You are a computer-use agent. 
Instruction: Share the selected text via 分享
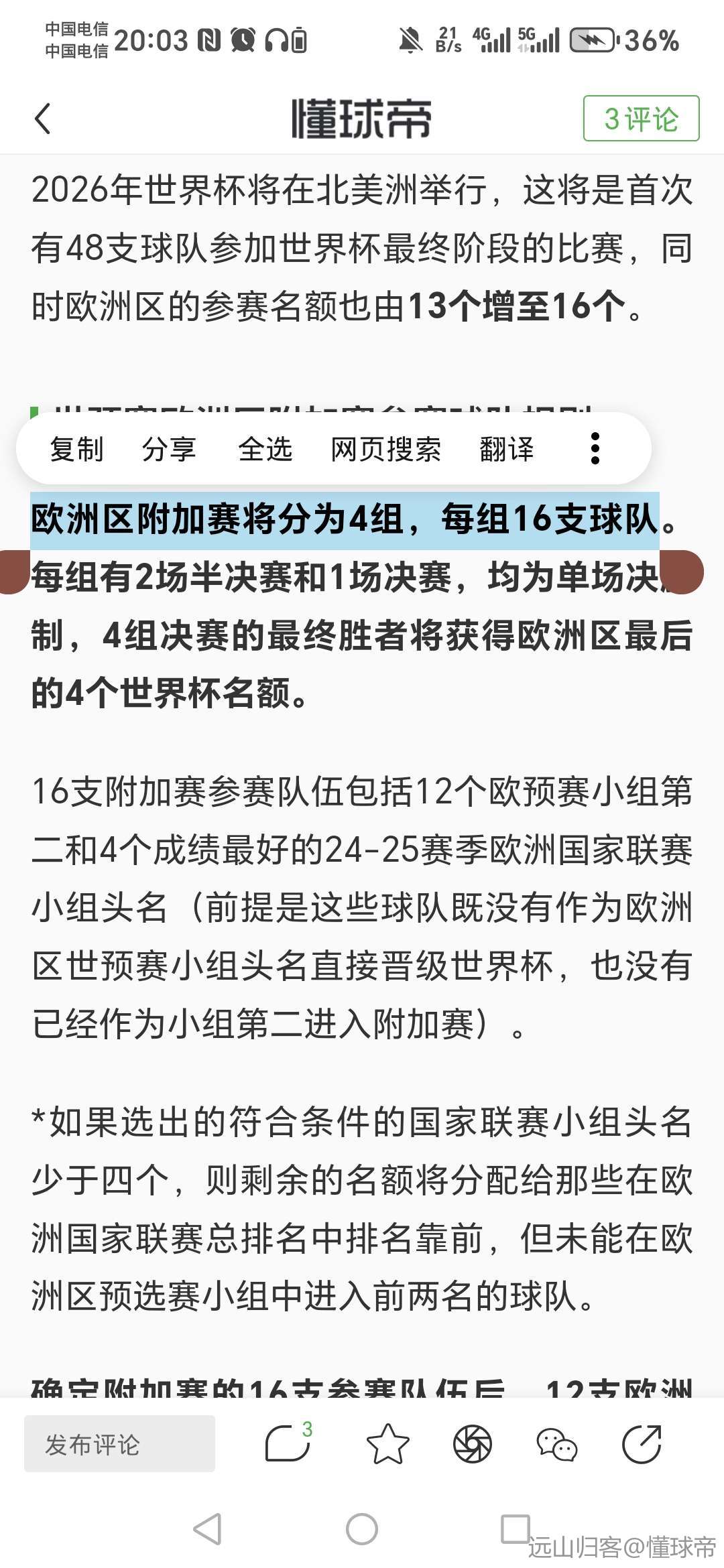(169, 449)
